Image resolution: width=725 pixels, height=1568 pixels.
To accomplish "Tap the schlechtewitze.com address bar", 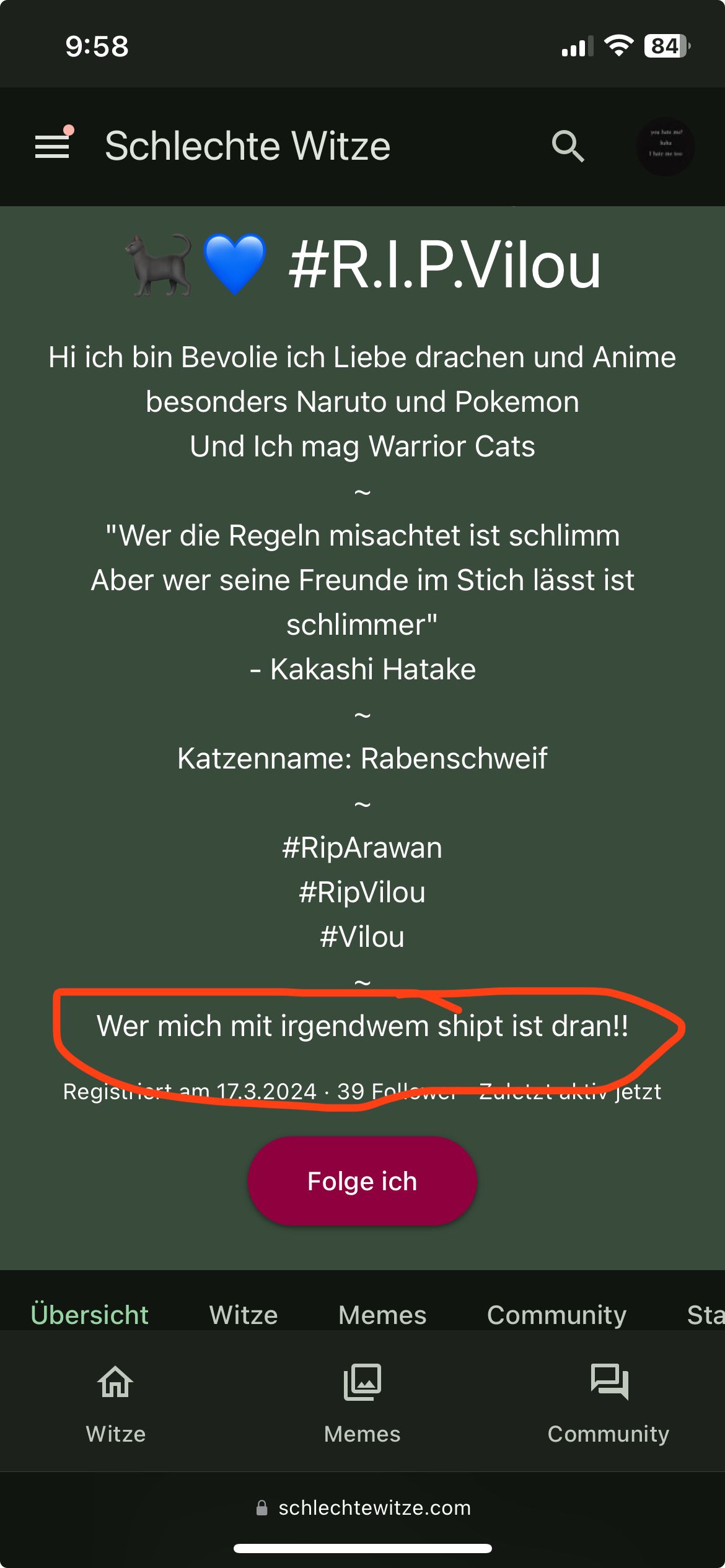I will (363, 1507).
